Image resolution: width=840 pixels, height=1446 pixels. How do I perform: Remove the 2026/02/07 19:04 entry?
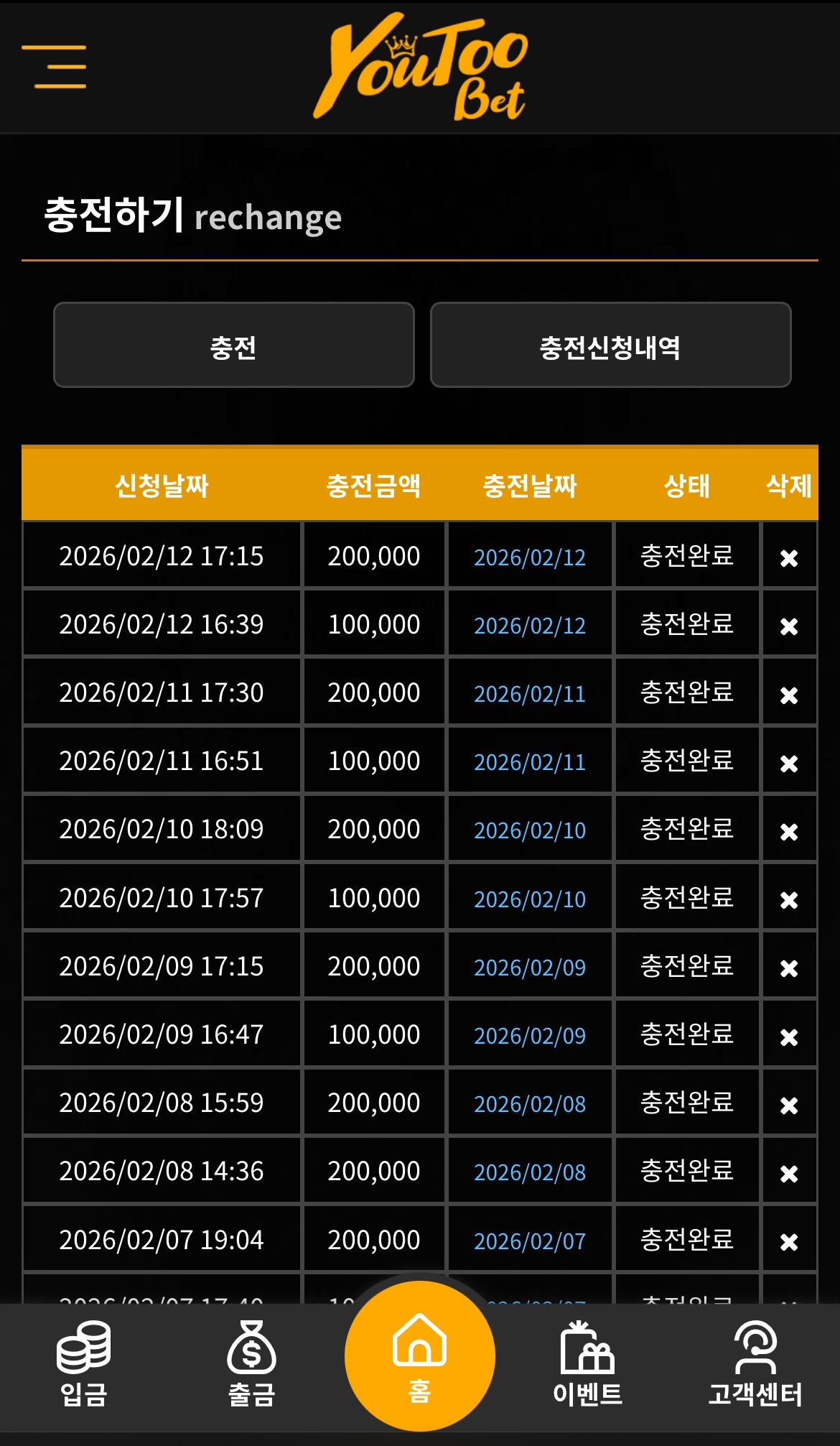point(789,1242)
